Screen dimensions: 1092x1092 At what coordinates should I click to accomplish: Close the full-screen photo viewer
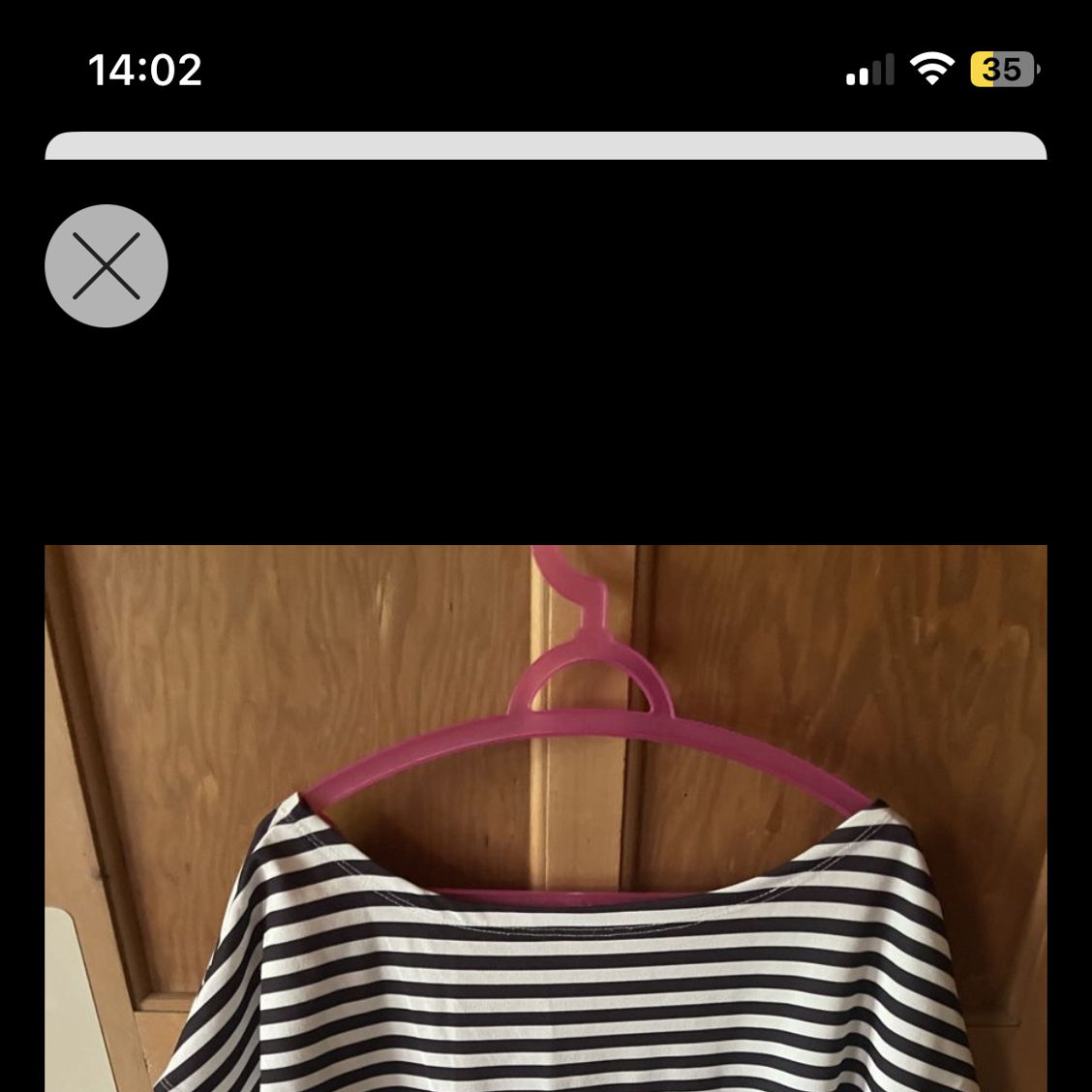(x=106, y=265)
